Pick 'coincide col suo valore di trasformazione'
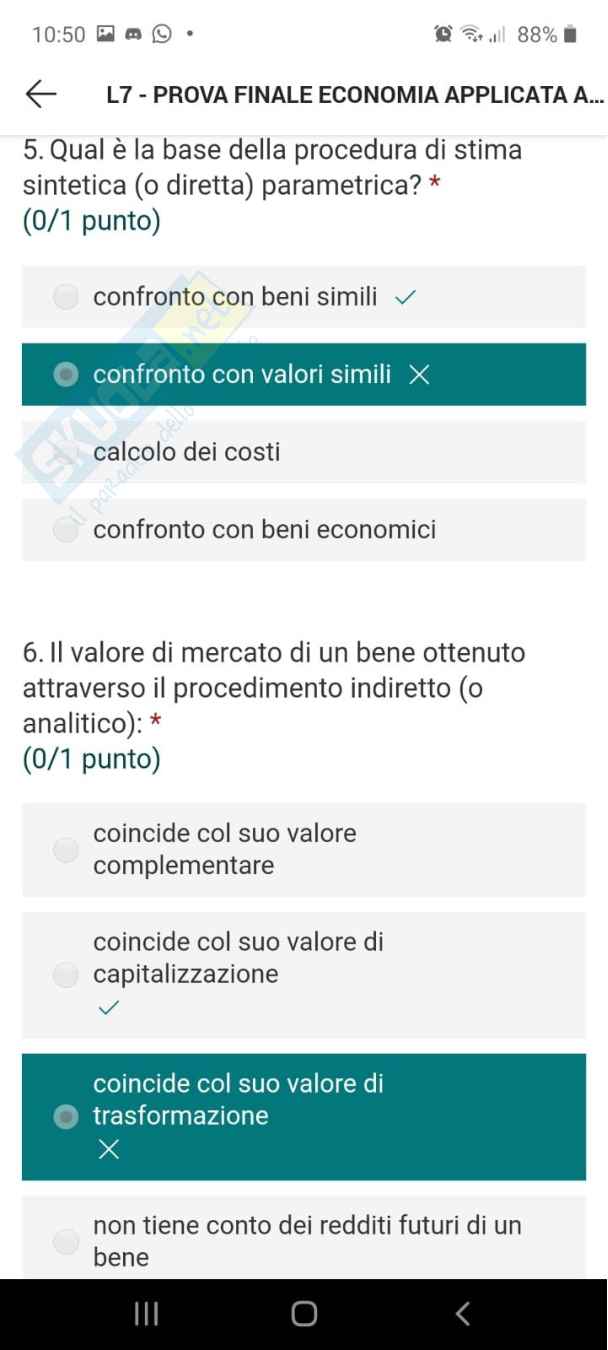This screenshot has width=608, height=1350. pyautogui.click(x=66, y=1116)
